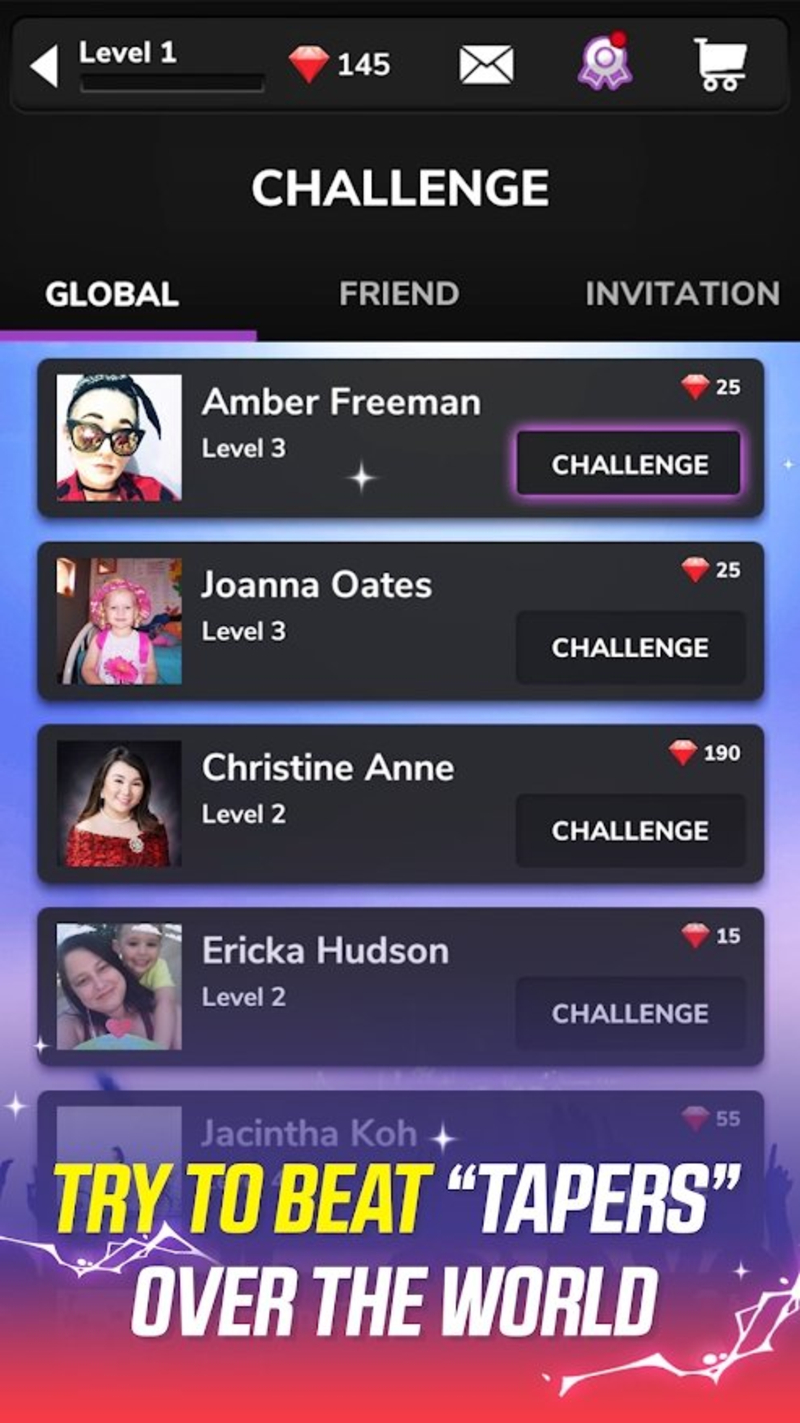The height and width of the screenshot is (1423, 800).
Task: Select the Global tab
Action: tap(112, 295)
